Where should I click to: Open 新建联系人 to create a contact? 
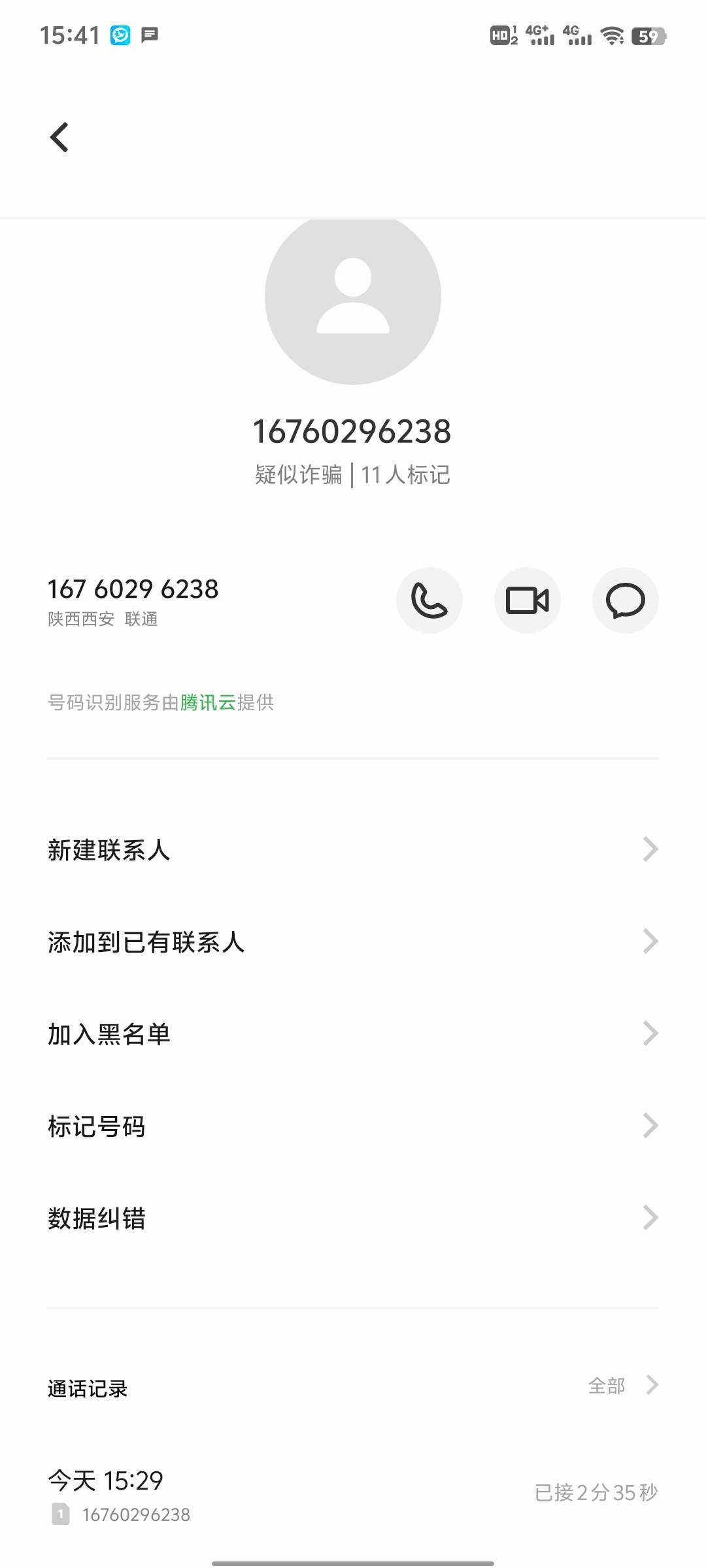click(x=353, y=849)
